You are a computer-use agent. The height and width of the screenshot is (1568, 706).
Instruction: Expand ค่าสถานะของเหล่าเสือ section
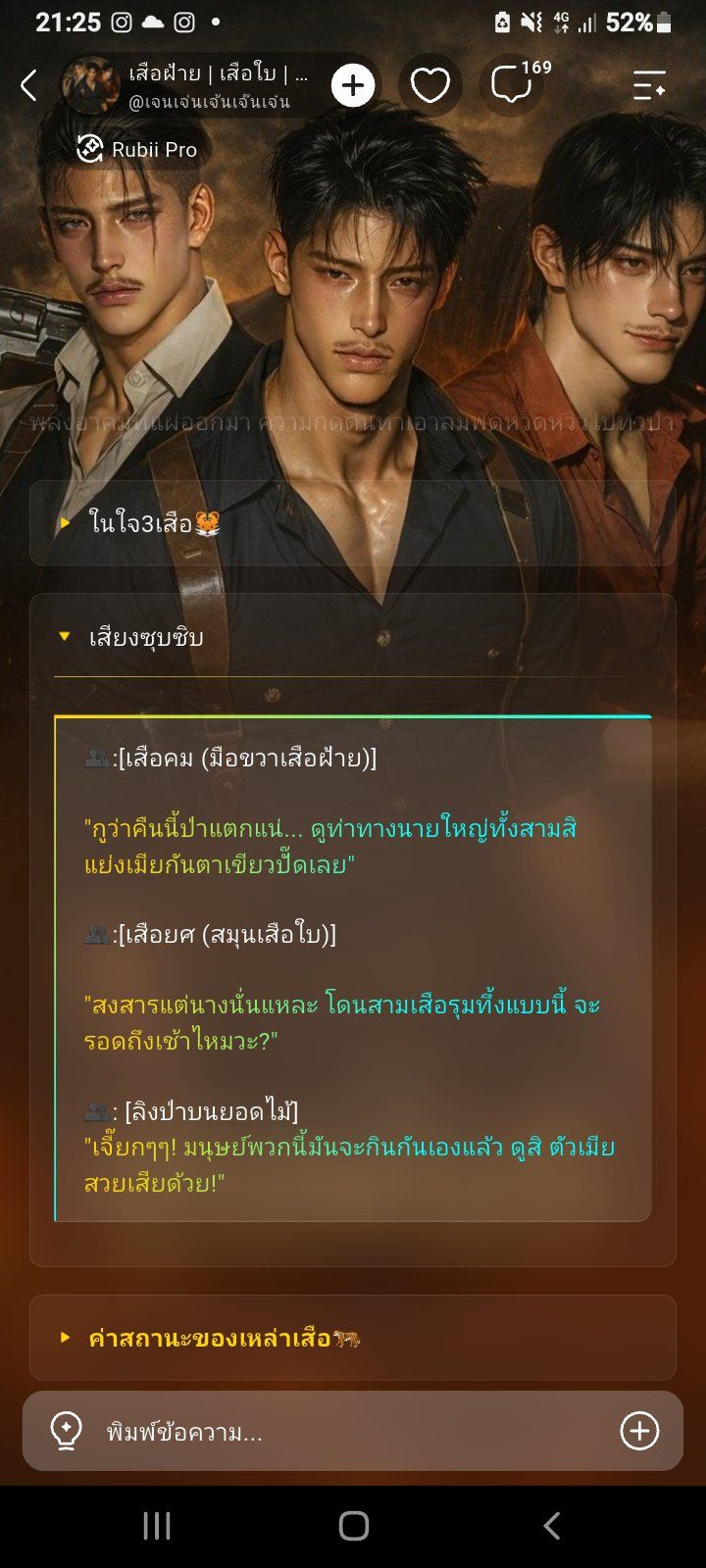point(353,1338)
